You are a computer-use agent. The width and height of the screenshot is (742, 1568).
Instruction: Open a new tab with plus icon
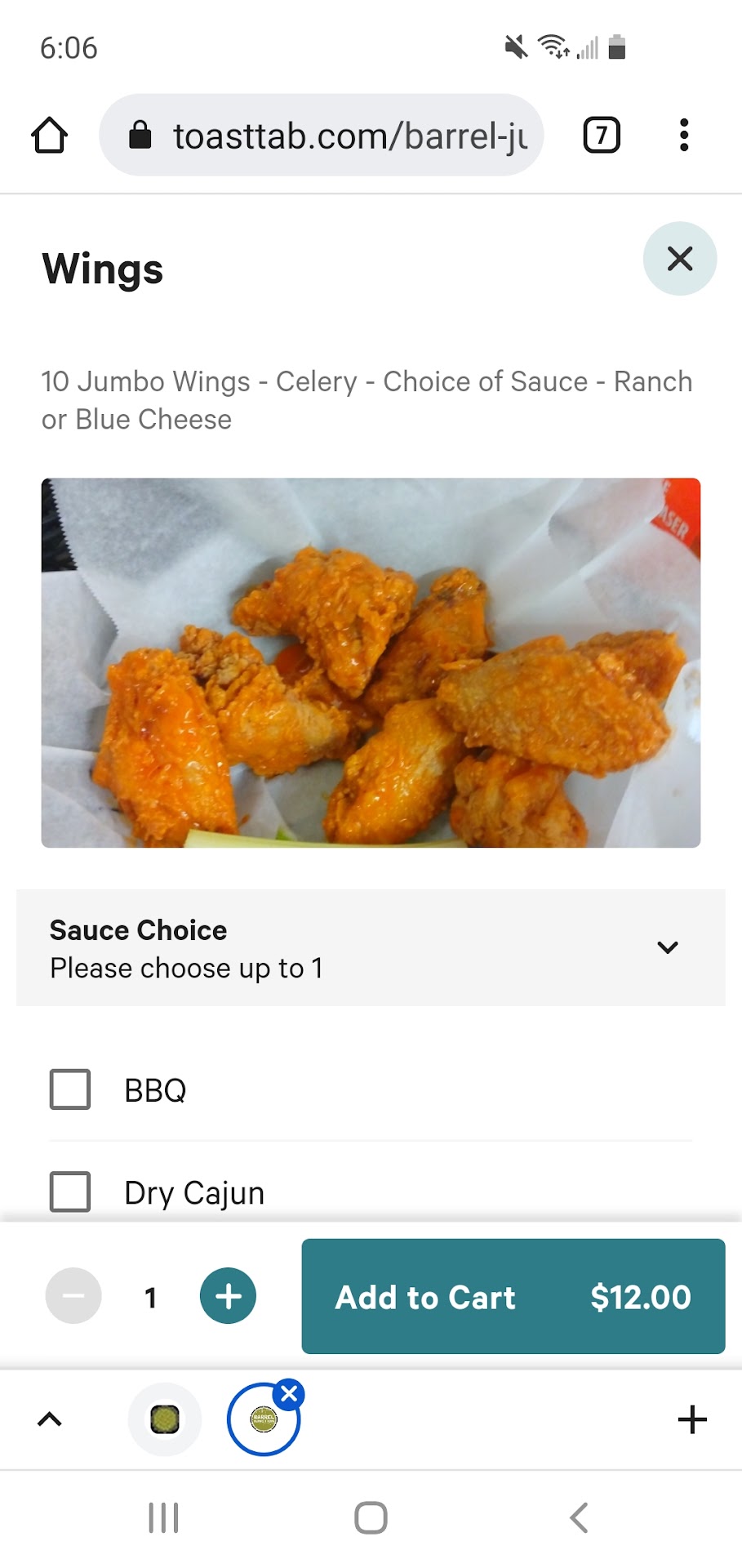[x=692, y=1419]
